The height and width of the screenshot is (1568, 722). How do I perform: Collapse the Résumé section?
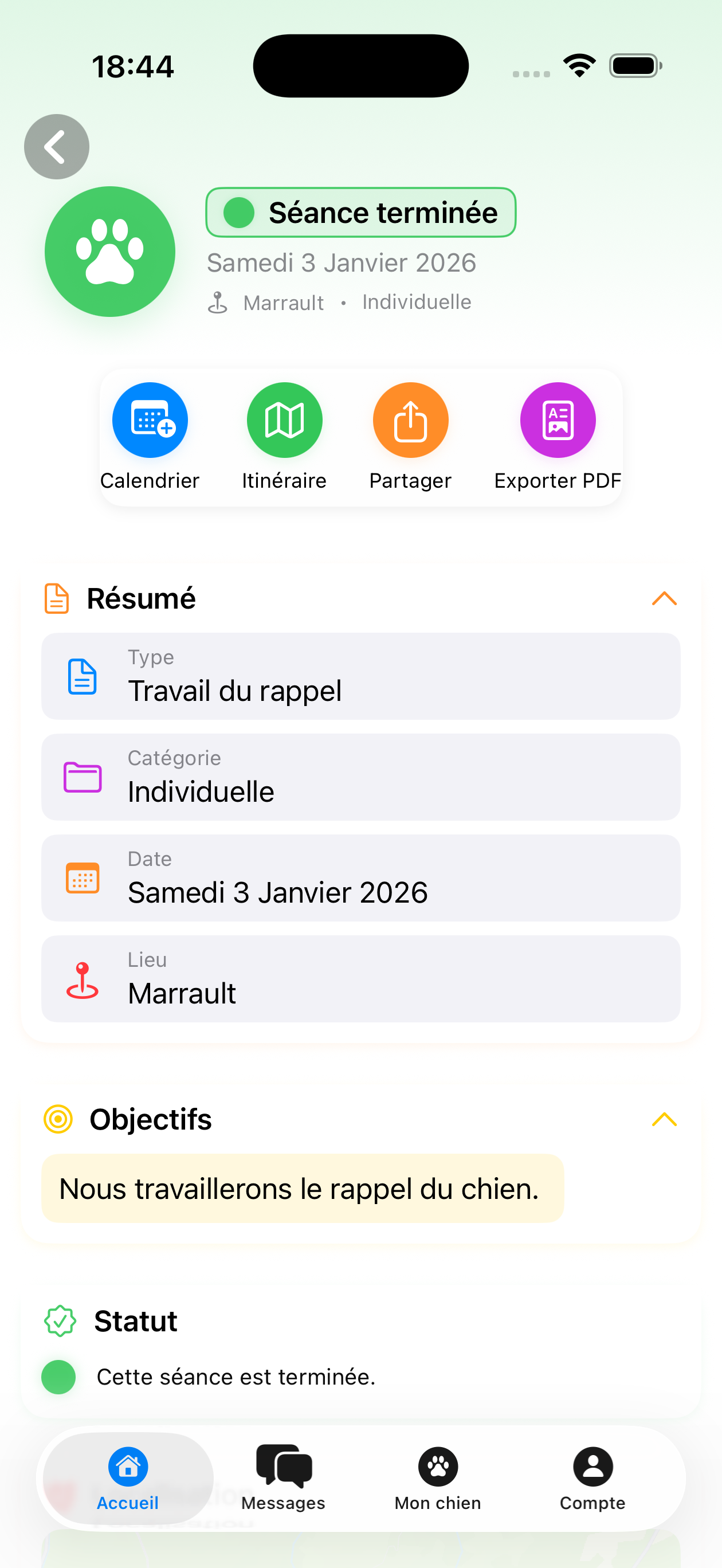pyautogui.click(x=664, y=599)
